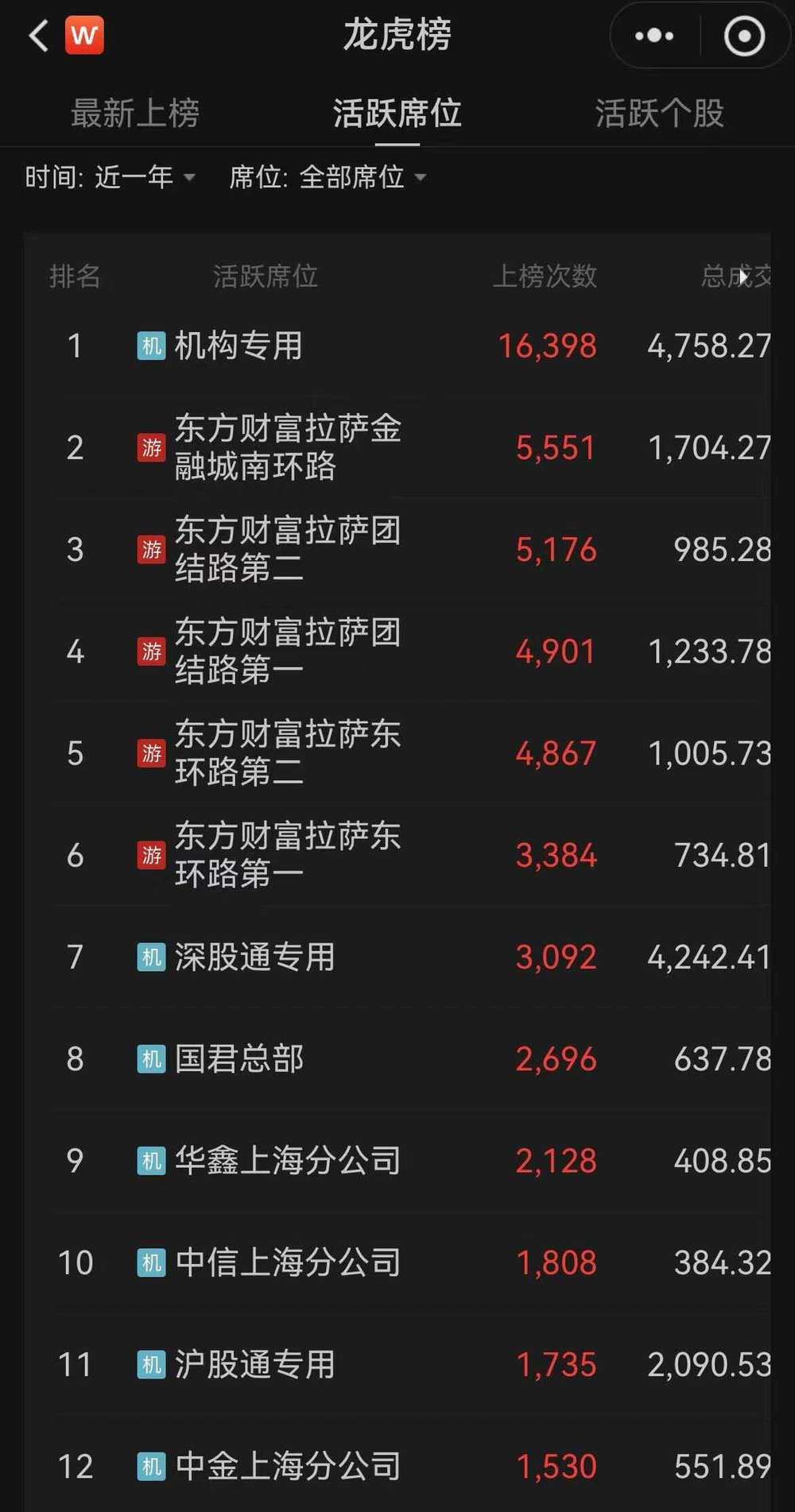Switch to the 最新上榜 tab
Screen dimensions: 795x1512
(135, 114)
